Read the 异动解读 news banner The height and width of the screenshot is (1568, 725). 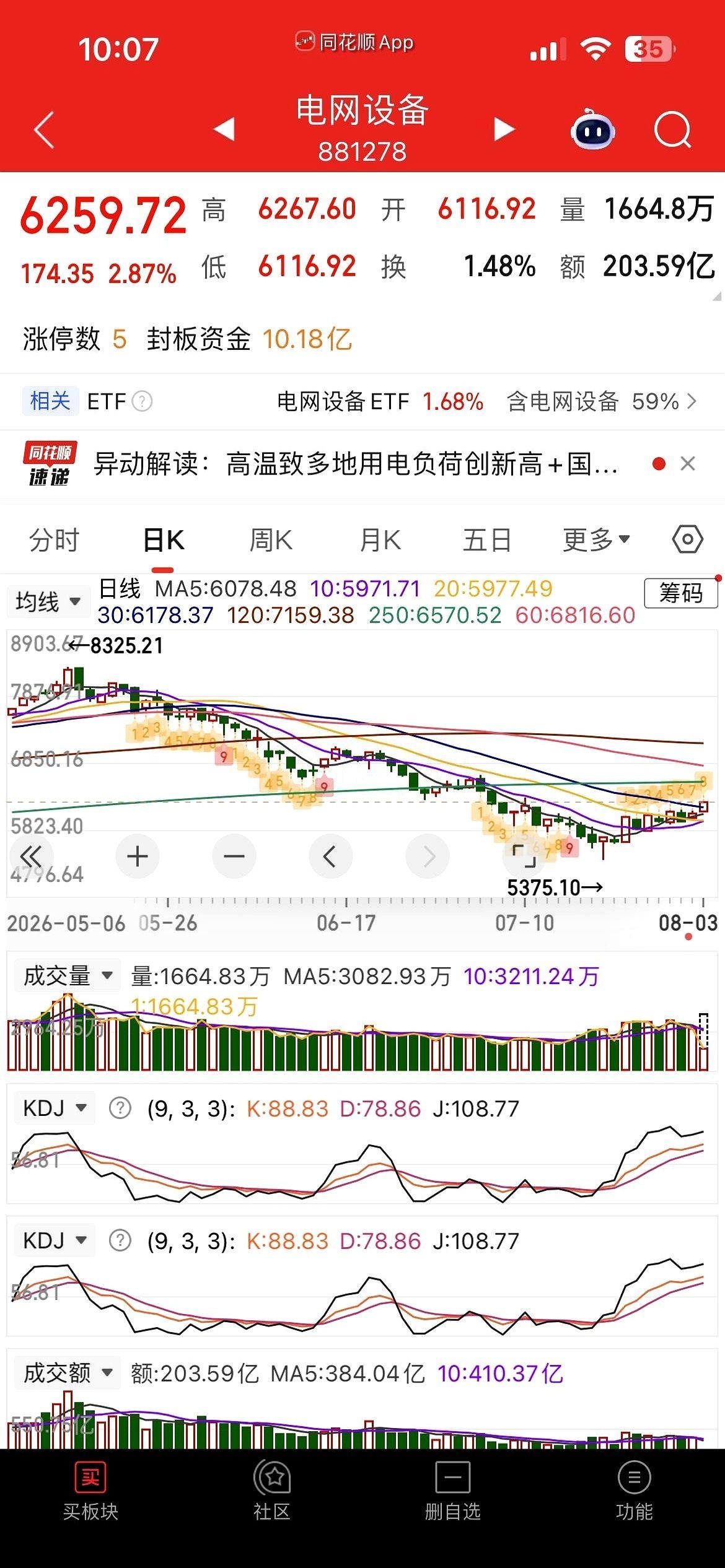click(356, 463)
